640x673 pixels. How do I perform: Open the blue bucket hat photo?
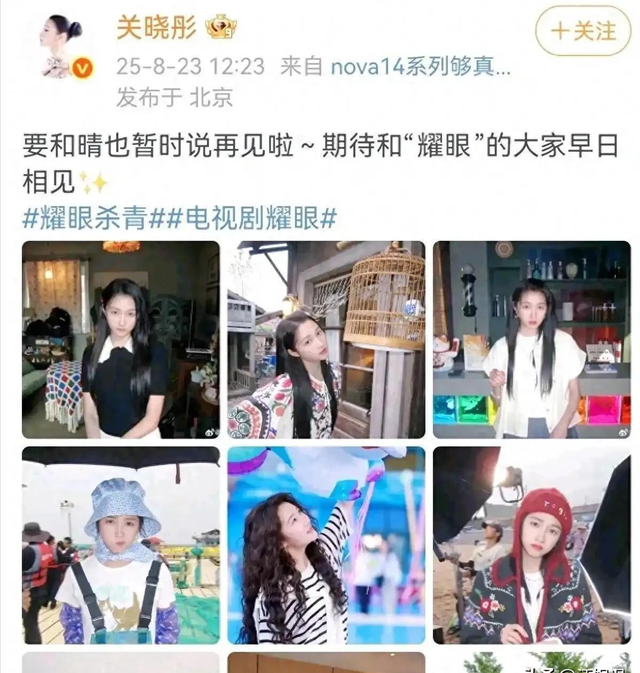click(121, 545)
